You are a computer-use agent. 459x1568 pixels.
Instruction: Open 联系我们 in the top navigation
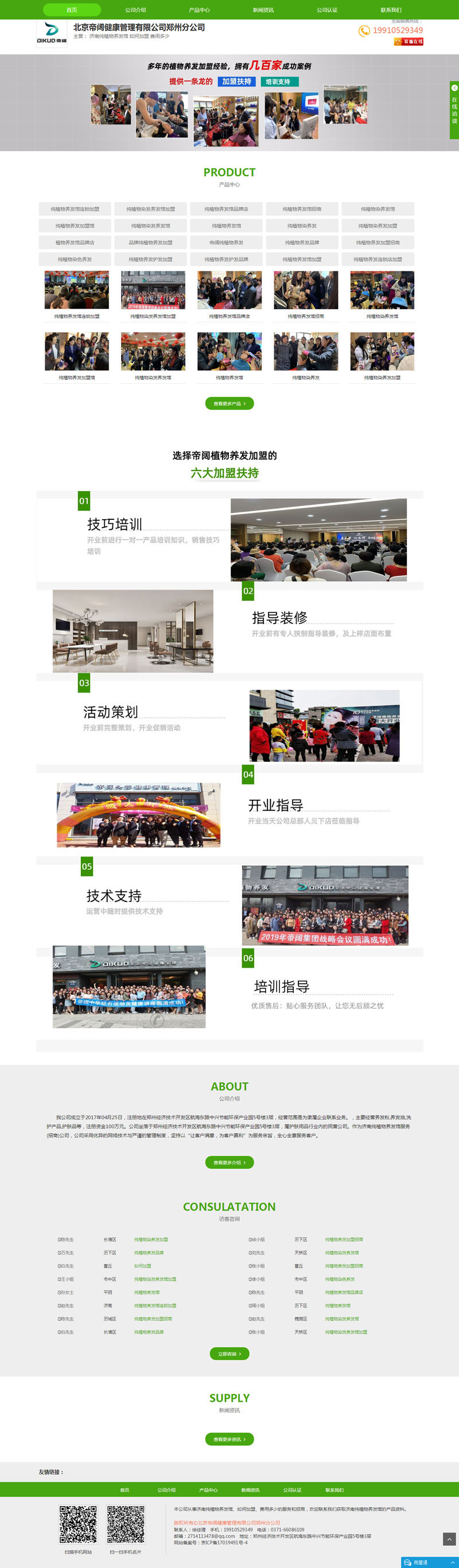point(391,10)
